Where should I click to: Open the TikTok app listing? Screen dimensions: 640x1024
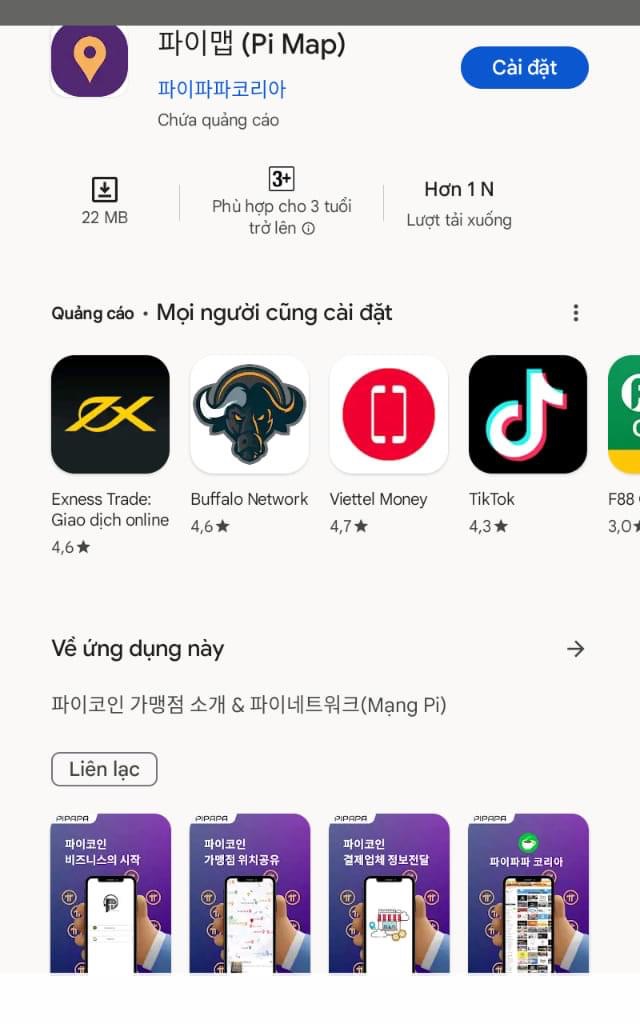point(527,414)
